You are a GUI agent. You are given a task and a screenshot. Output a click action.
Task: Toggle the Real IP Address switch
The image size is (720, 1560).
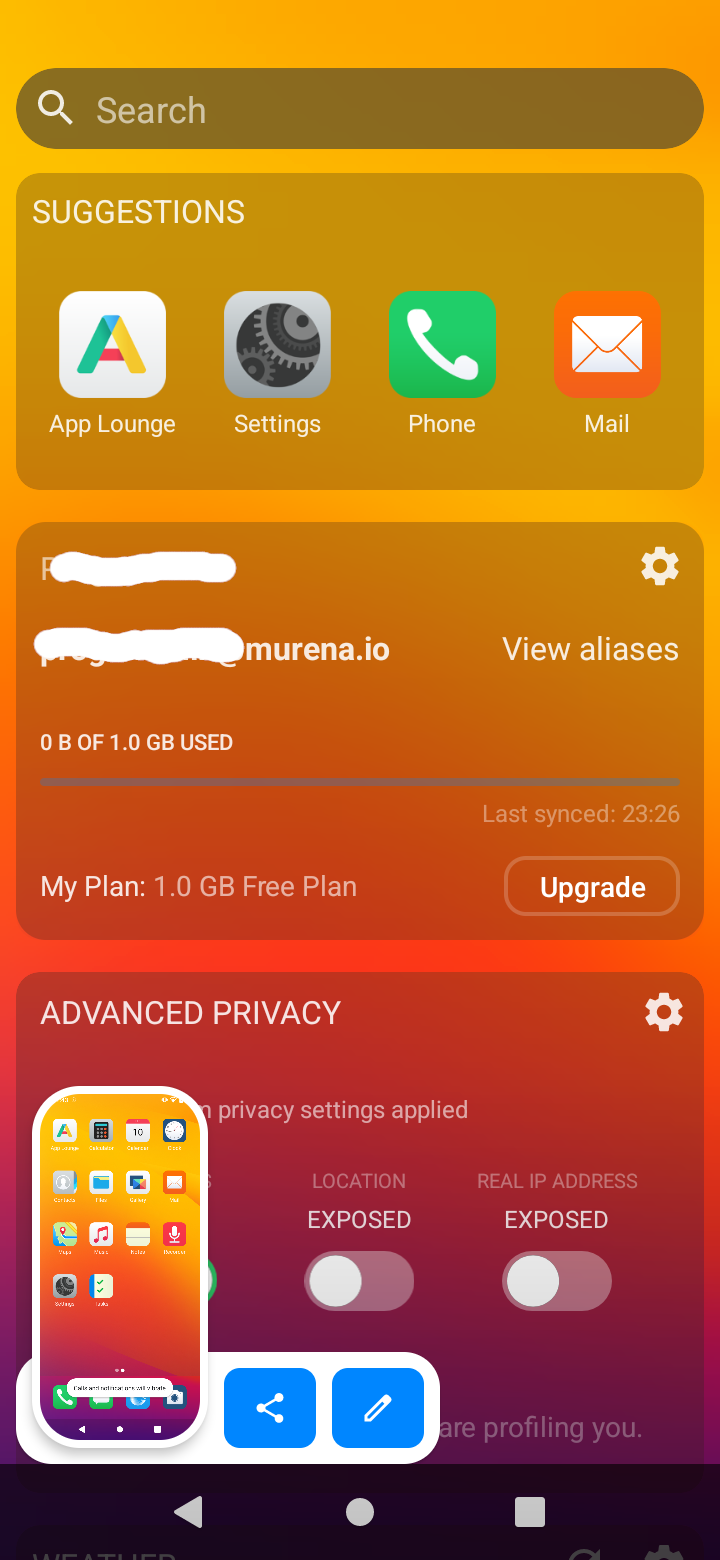coord(556,1281)
